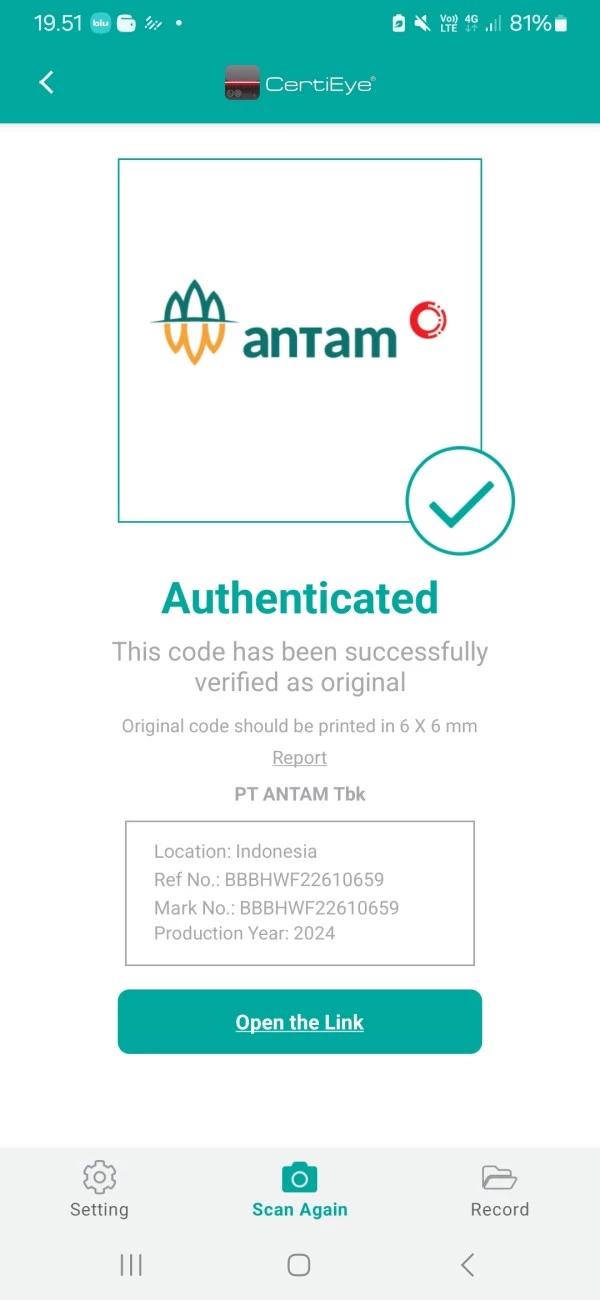Open the system recent apps view
This screenshot has height=1300, width=600.
131,1265
